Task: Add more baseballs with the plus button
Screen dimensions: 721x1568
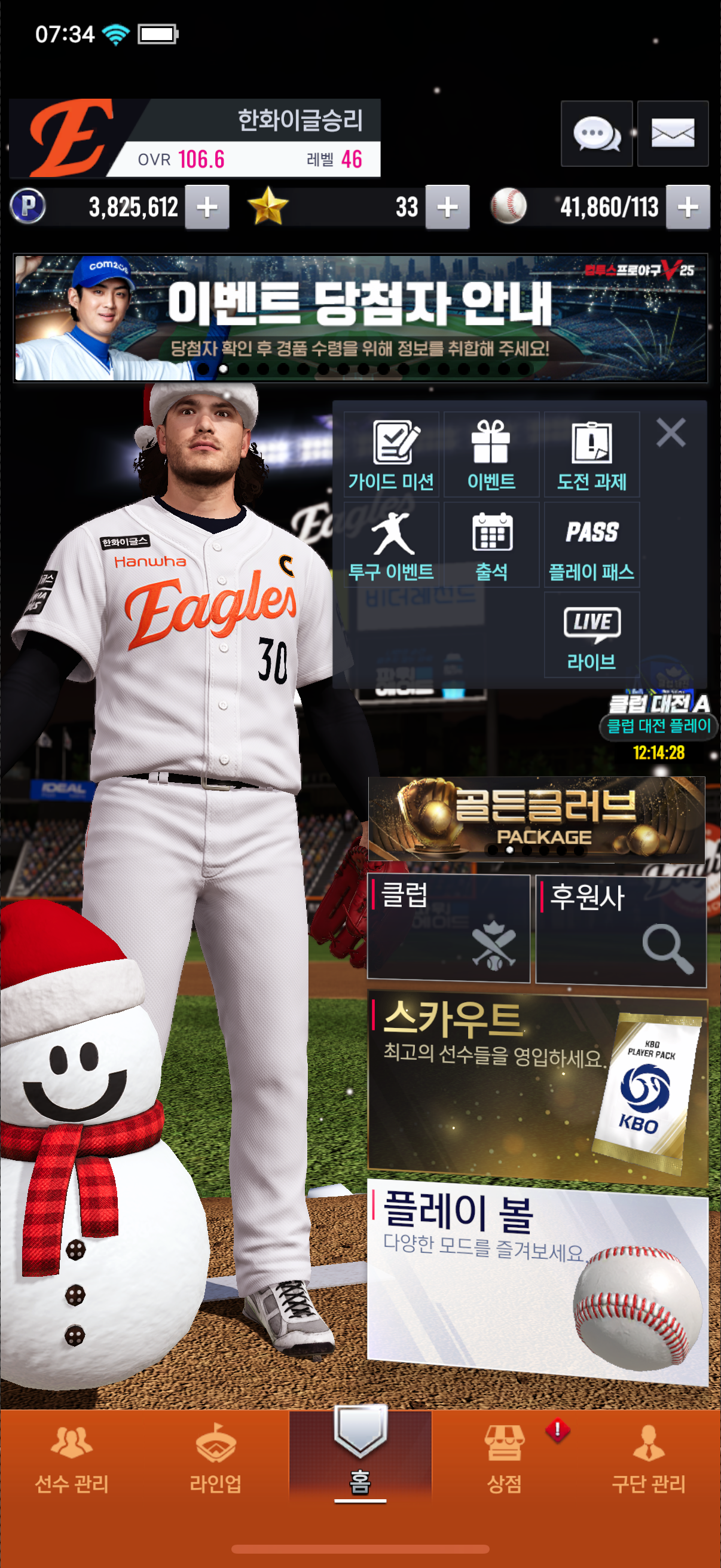Action: tap(688, 208)
